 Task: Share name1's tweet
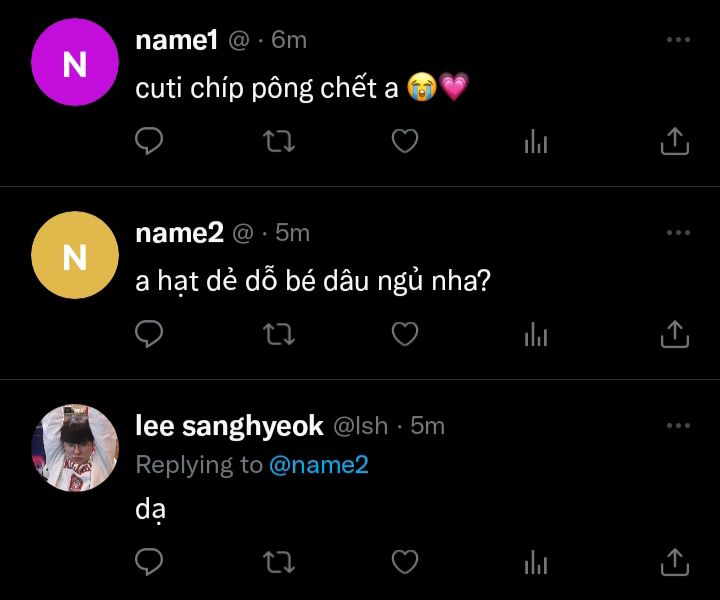[x=675, y=141]
